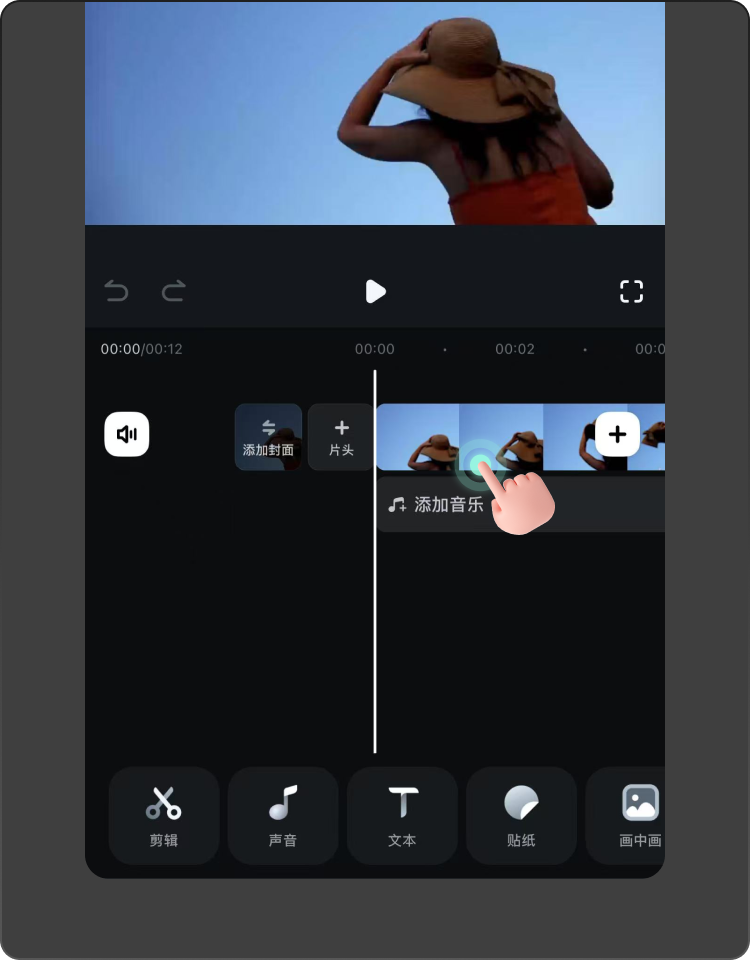The height and width of the screenshot is (960, 750).
Task: Open the 剪辑 editing tools
Action: pyautogui.click(x=164, y=815)
